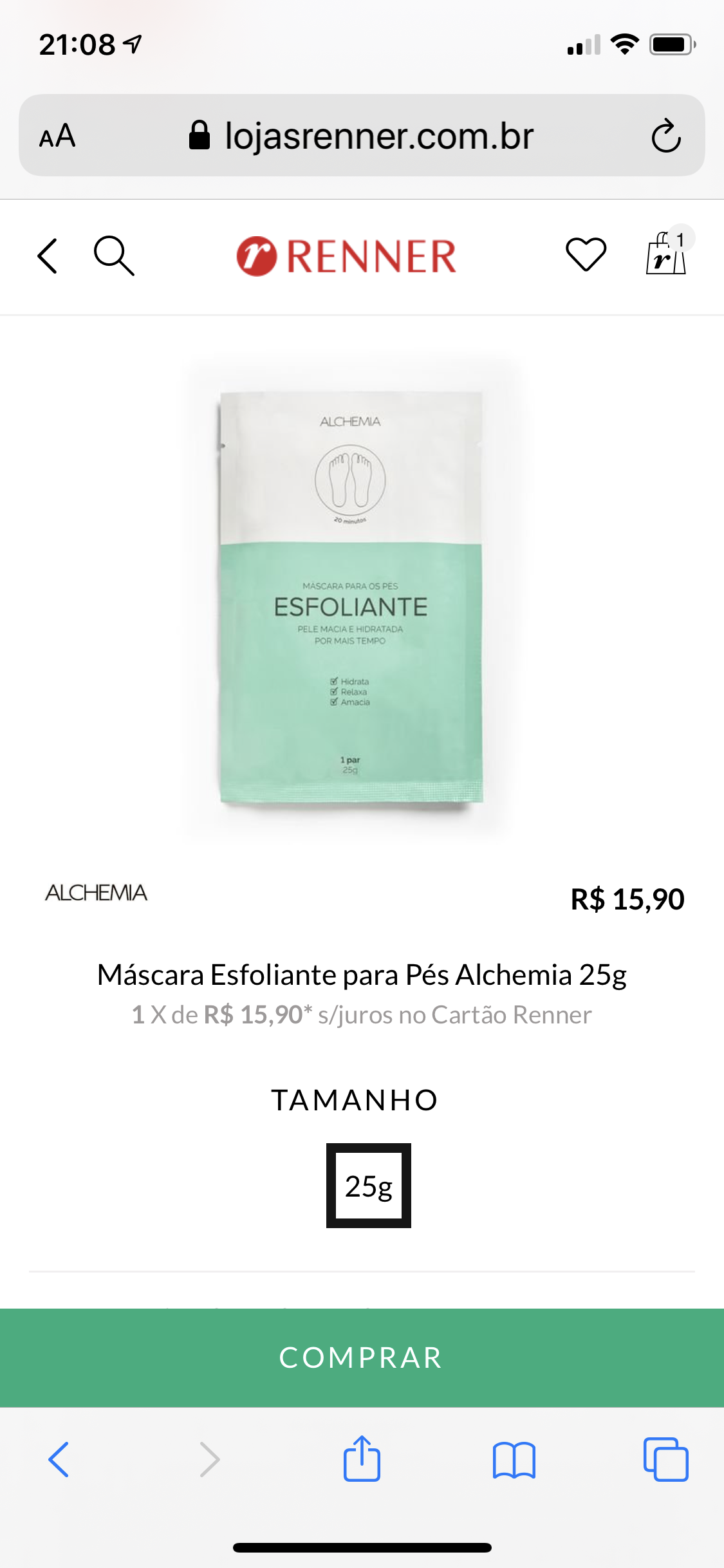The image size is (724, 1568).
Task: Select the 25g size option
Action: pos(369,1186)
